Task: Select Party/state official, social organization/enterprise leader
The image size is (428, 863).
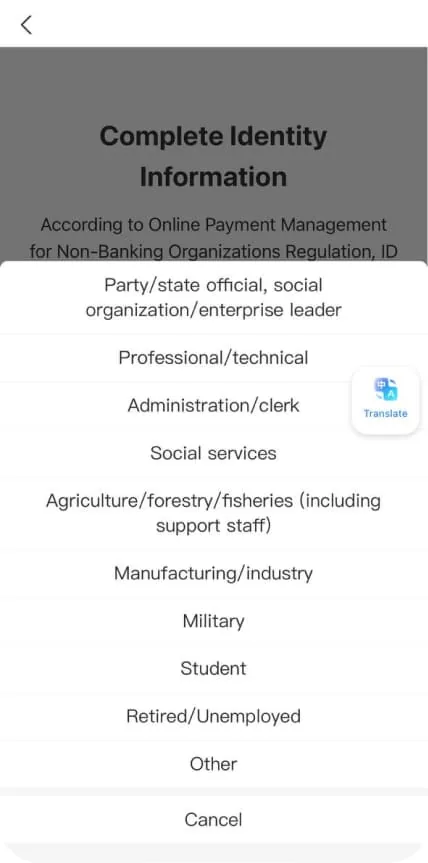Action: click(x=213, y=298)
